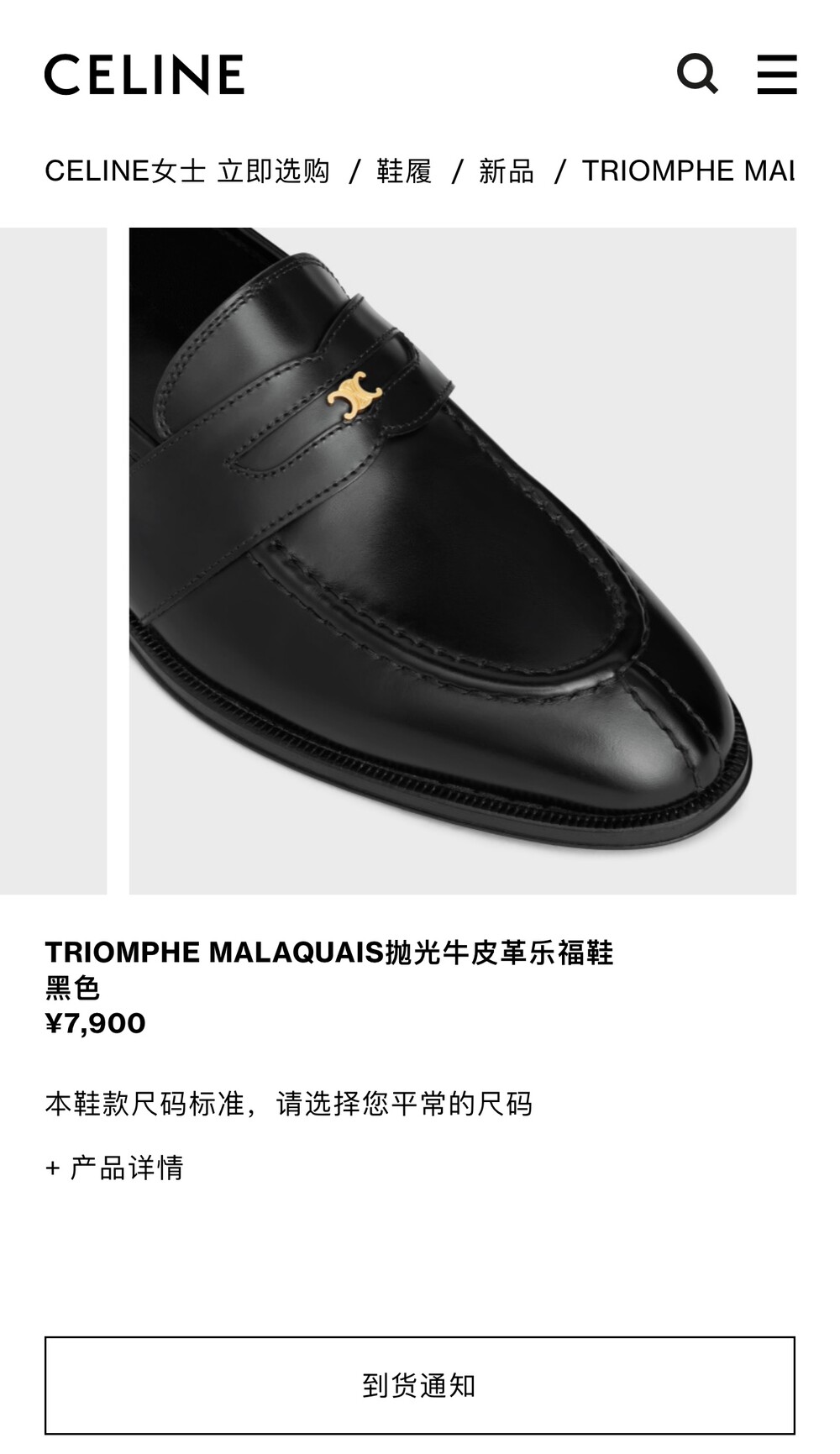Go to CELINE homepage via logo
The width and height of the screenshot is (840, 1454).
[144, 75]
